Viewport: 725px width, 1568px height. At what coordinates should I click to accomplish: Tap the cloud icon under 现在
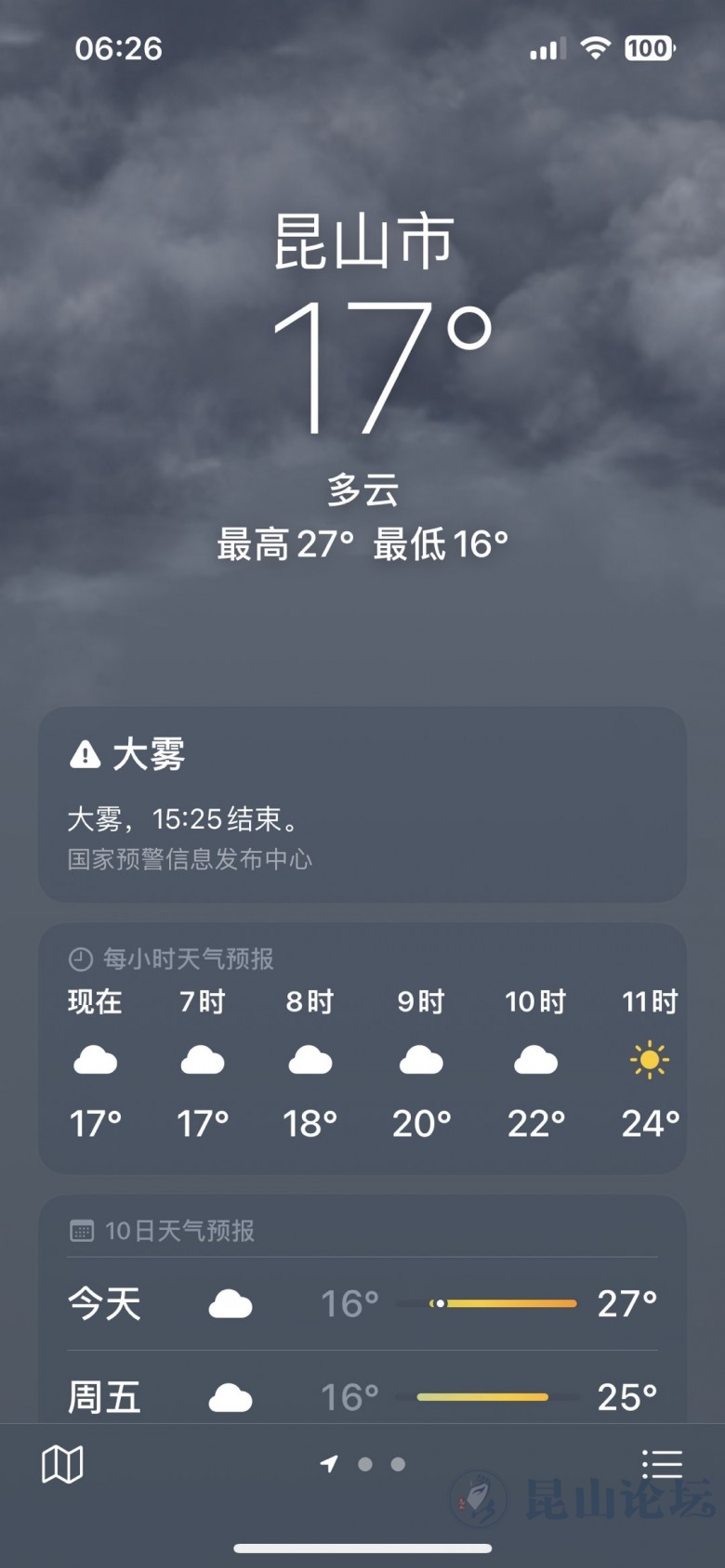coord(96,1060)
